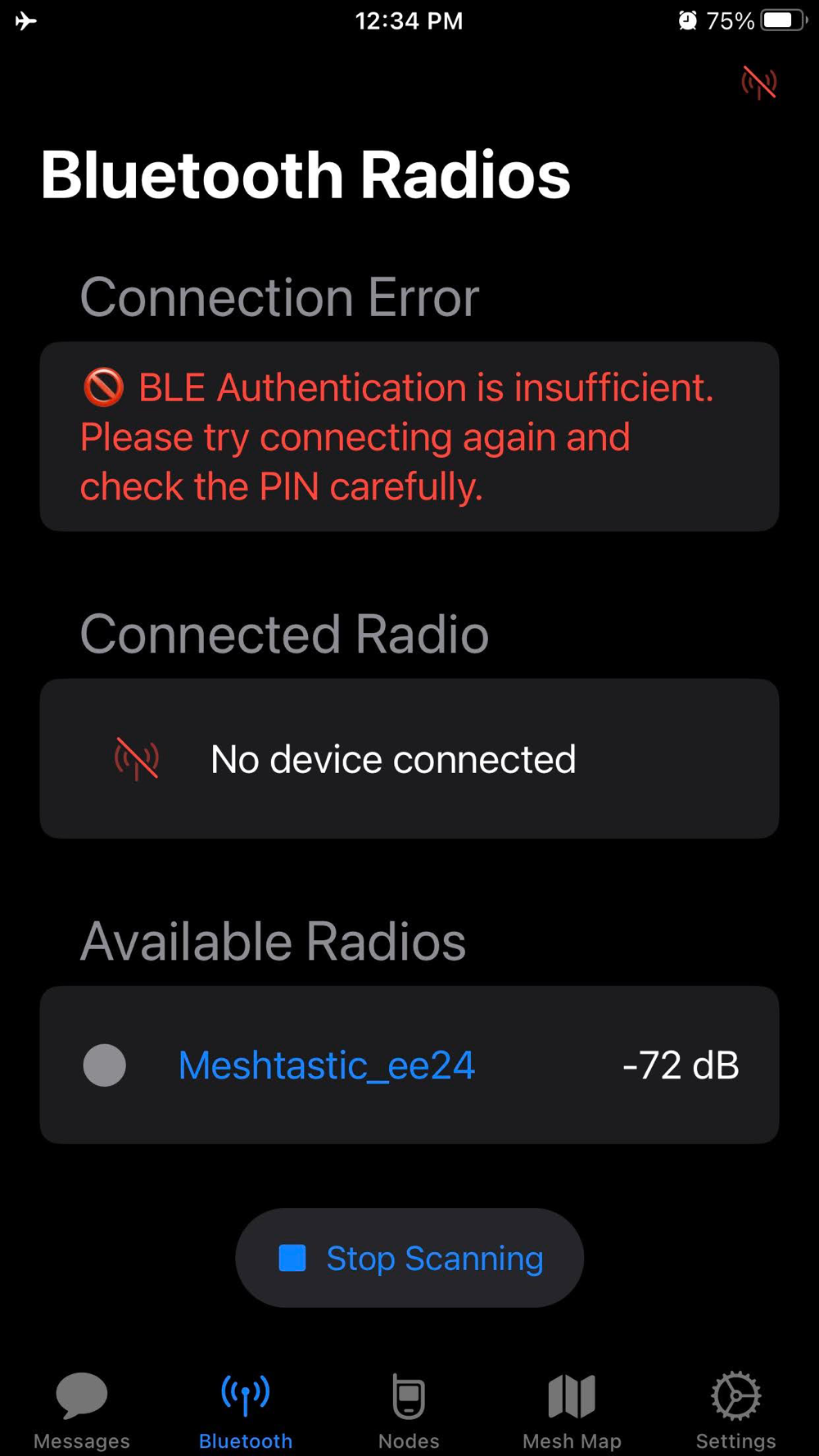Image resolution: width=819 pixels, height=1456 pixels.
Task: Go to the Mesh Map tab
Action: tap(572, 1410)
